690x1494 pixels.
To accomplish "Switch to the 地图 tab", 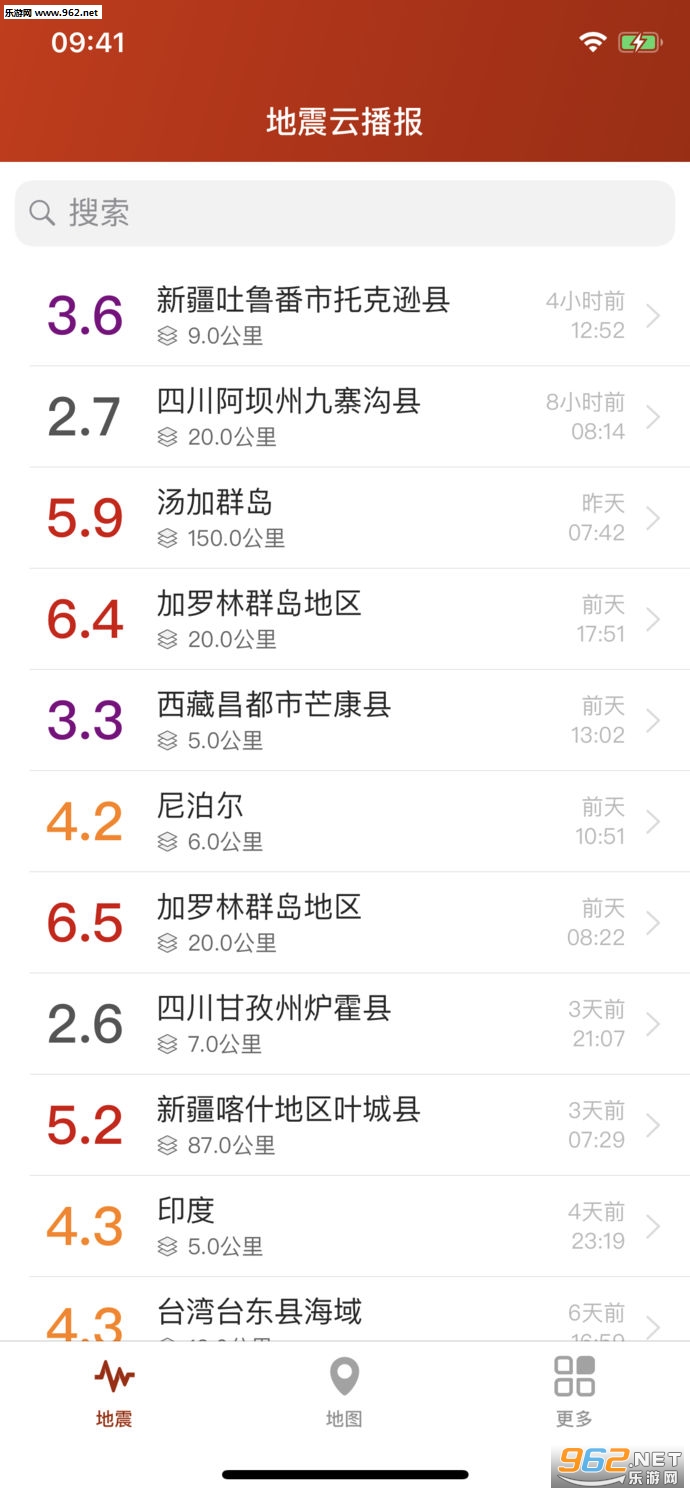I will [x=344, y=1391].
